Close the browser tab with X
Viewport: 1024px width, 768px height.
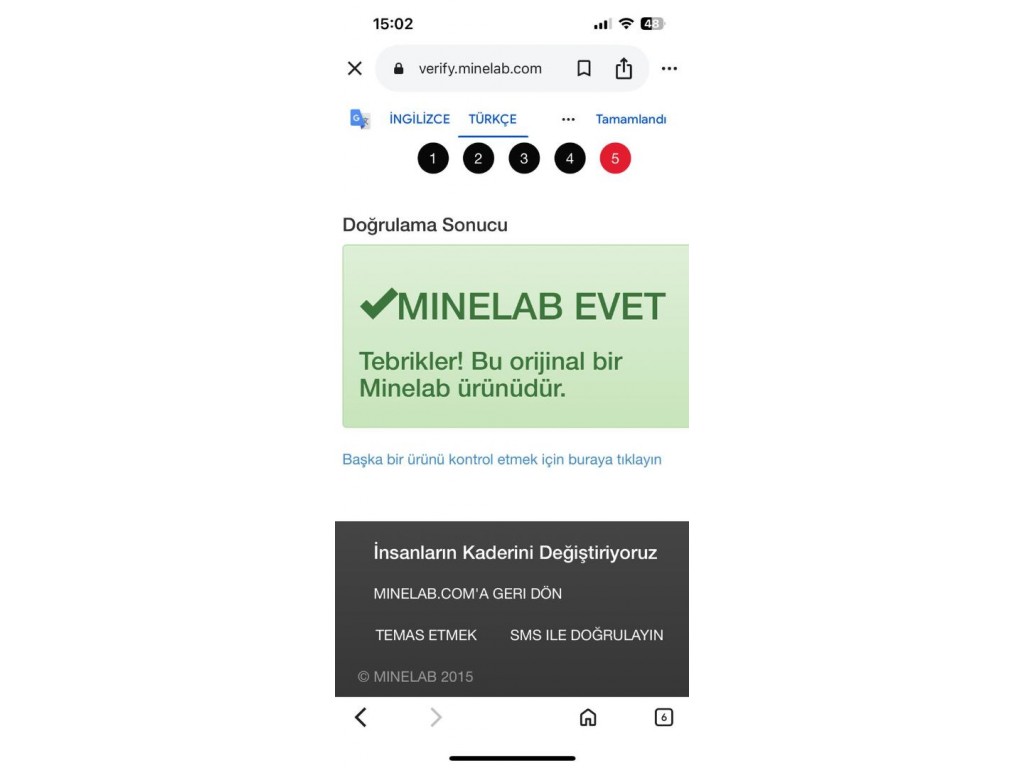tap(355, 69)
